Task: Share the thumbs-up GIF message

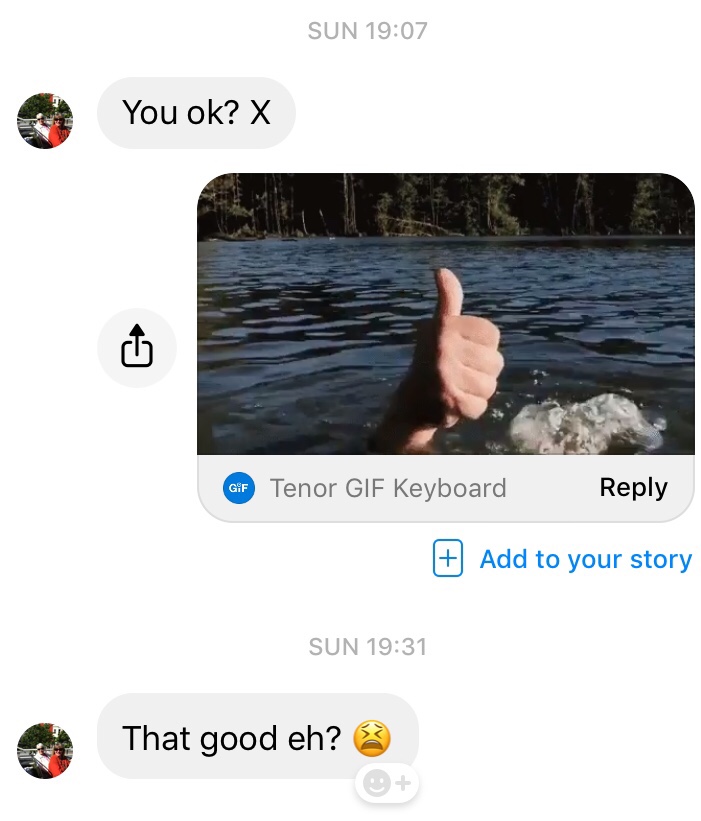Action: (x=137, y=348)
